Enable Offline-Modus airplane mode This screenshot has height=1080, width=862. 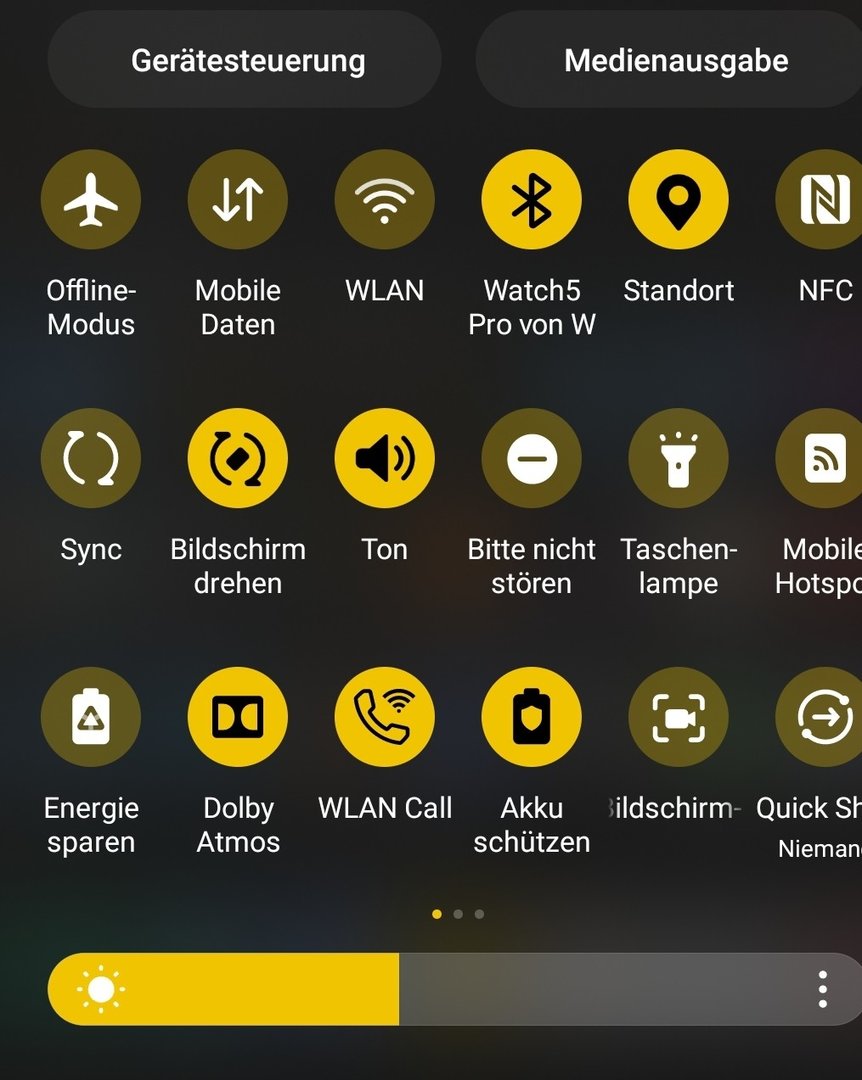[91, 199]
